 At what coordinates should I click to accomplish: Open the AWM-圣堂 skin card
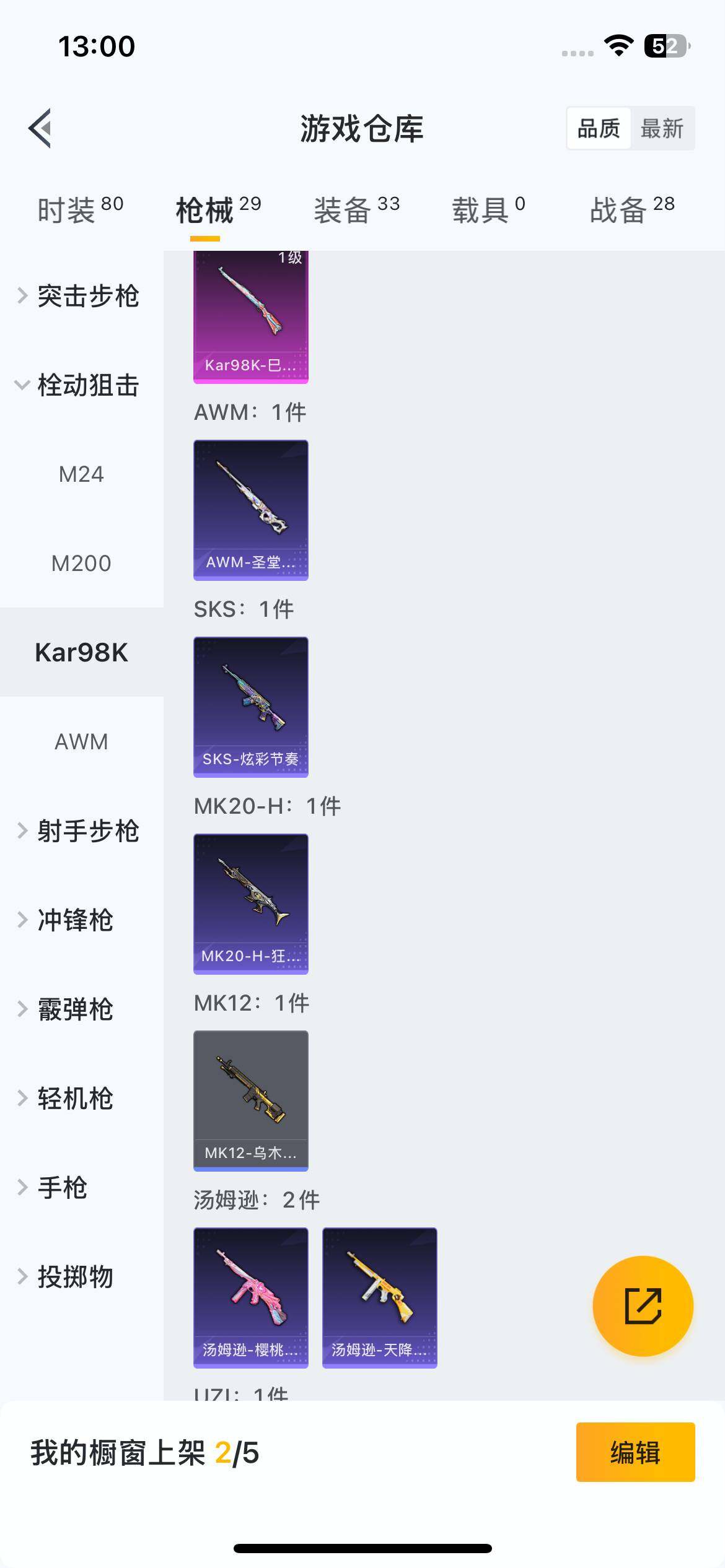point(251,510)
